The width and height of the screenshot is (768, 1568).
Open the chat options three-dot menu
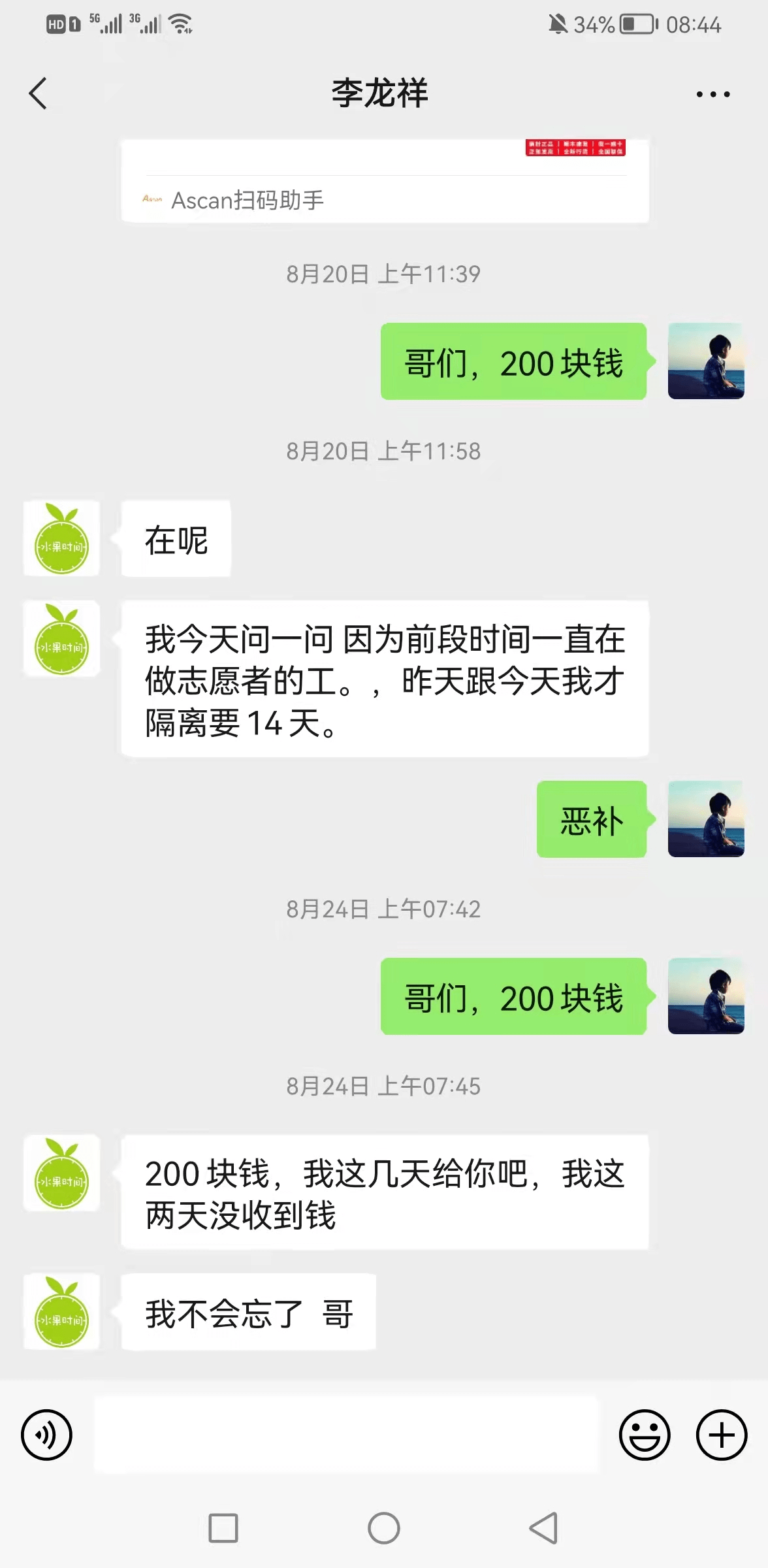pos(712,94)
